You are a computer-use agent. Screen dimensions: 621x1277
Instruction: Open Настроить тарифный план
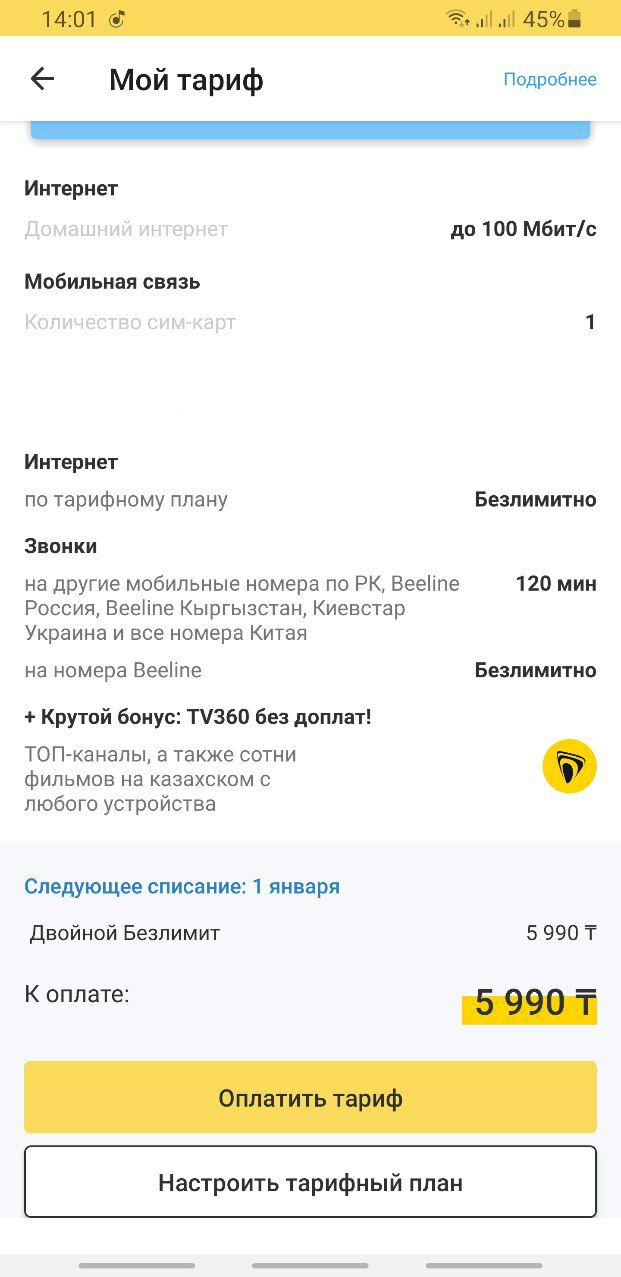point(310,1182)
